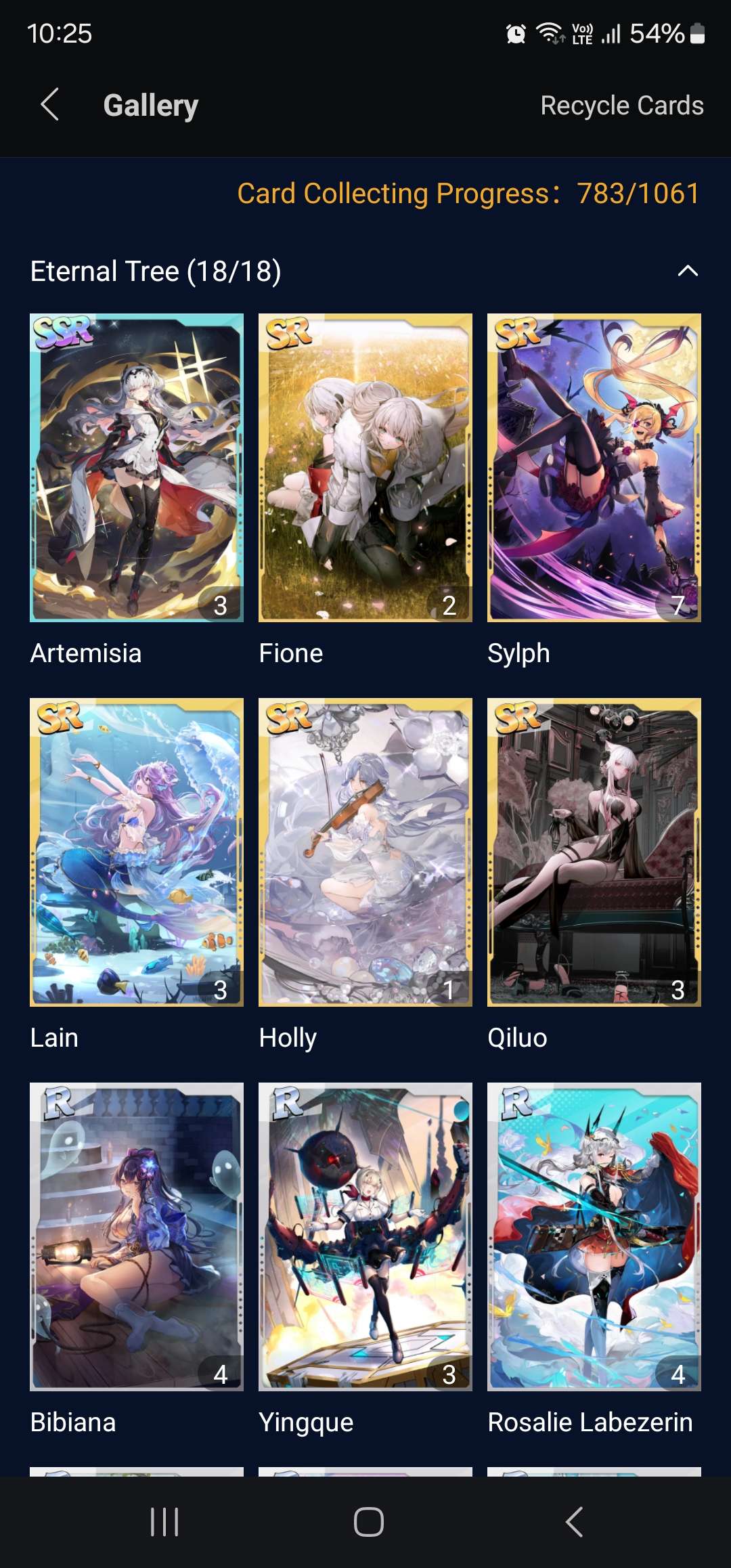Image resolution: width=731 pixels, height=1568 pixels.
Task: Go back from the Gallery screen
Action: (x=50, y=105)
